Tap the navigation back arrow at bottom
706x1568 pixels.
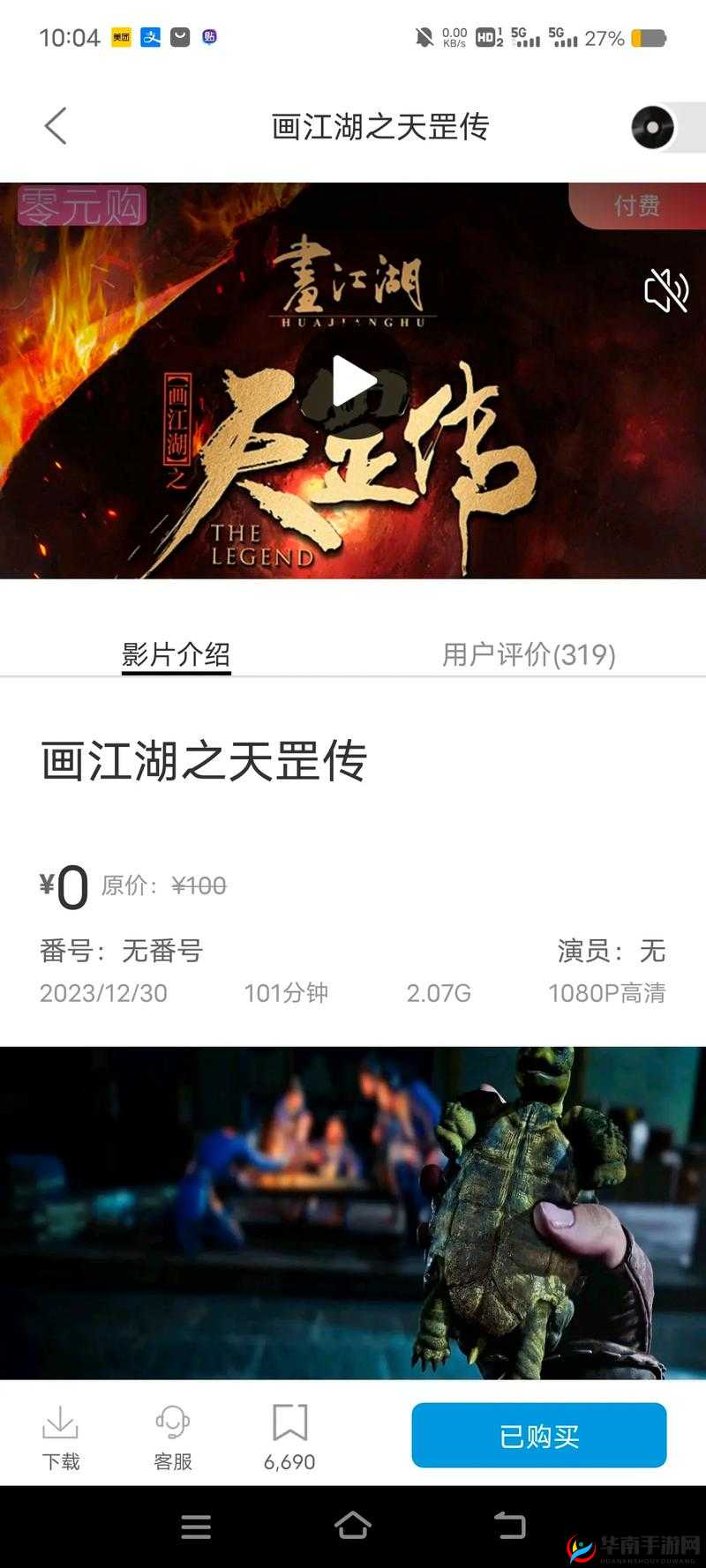click(508, 1527)
